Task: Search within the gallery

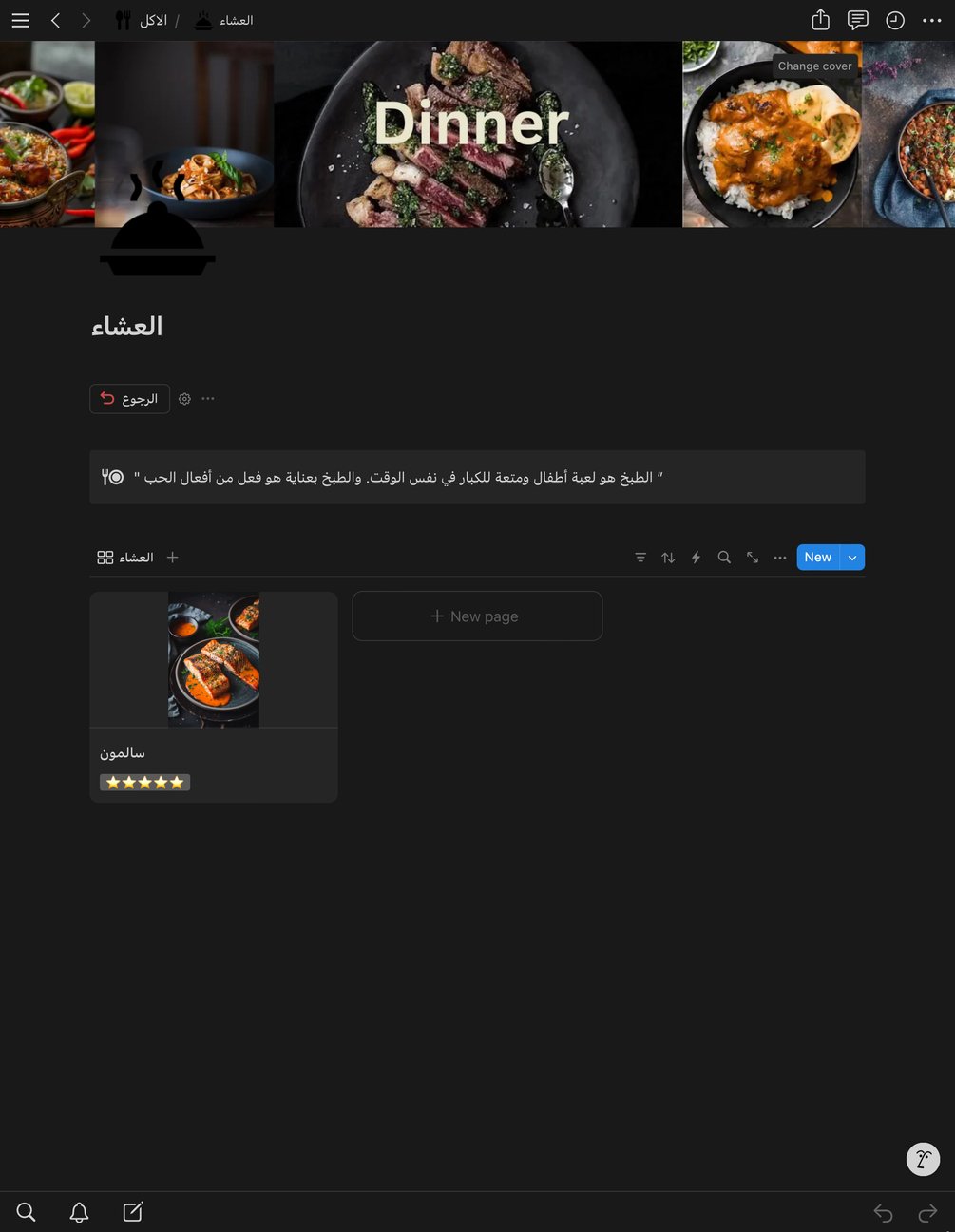Action: [724, 558]
